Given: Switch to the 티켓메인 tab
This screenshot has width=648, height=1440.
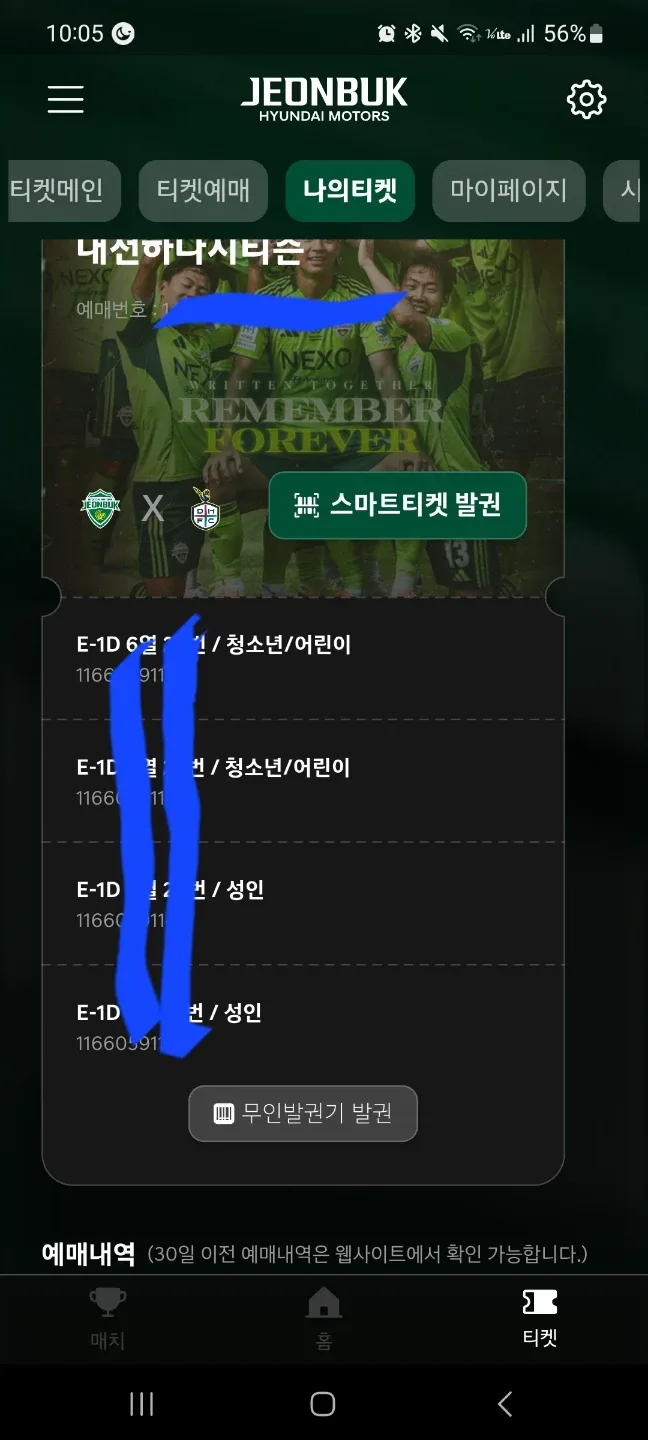Looking at the screenshot, I should click(x=58, y=190).
